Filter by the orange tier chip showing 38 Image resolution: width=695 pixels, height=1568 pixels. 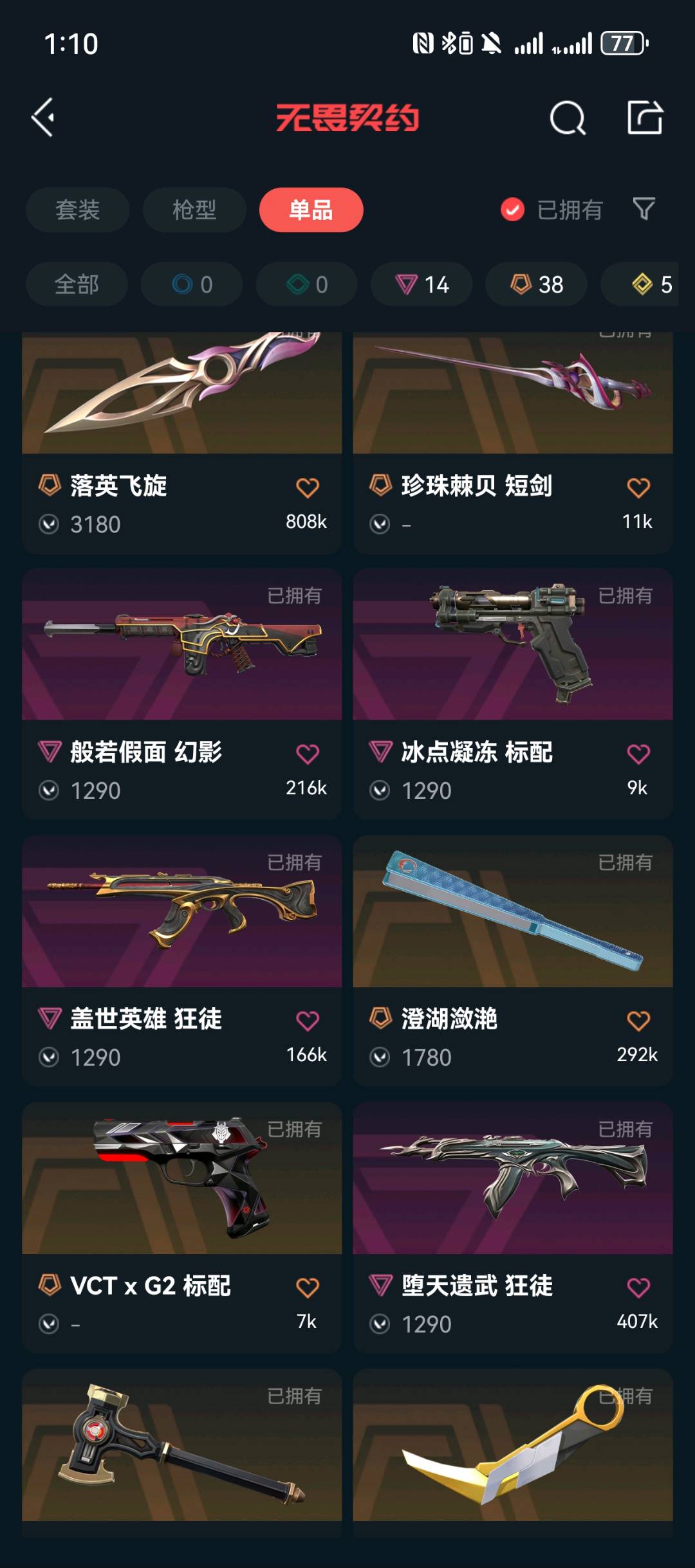point(536,284)
